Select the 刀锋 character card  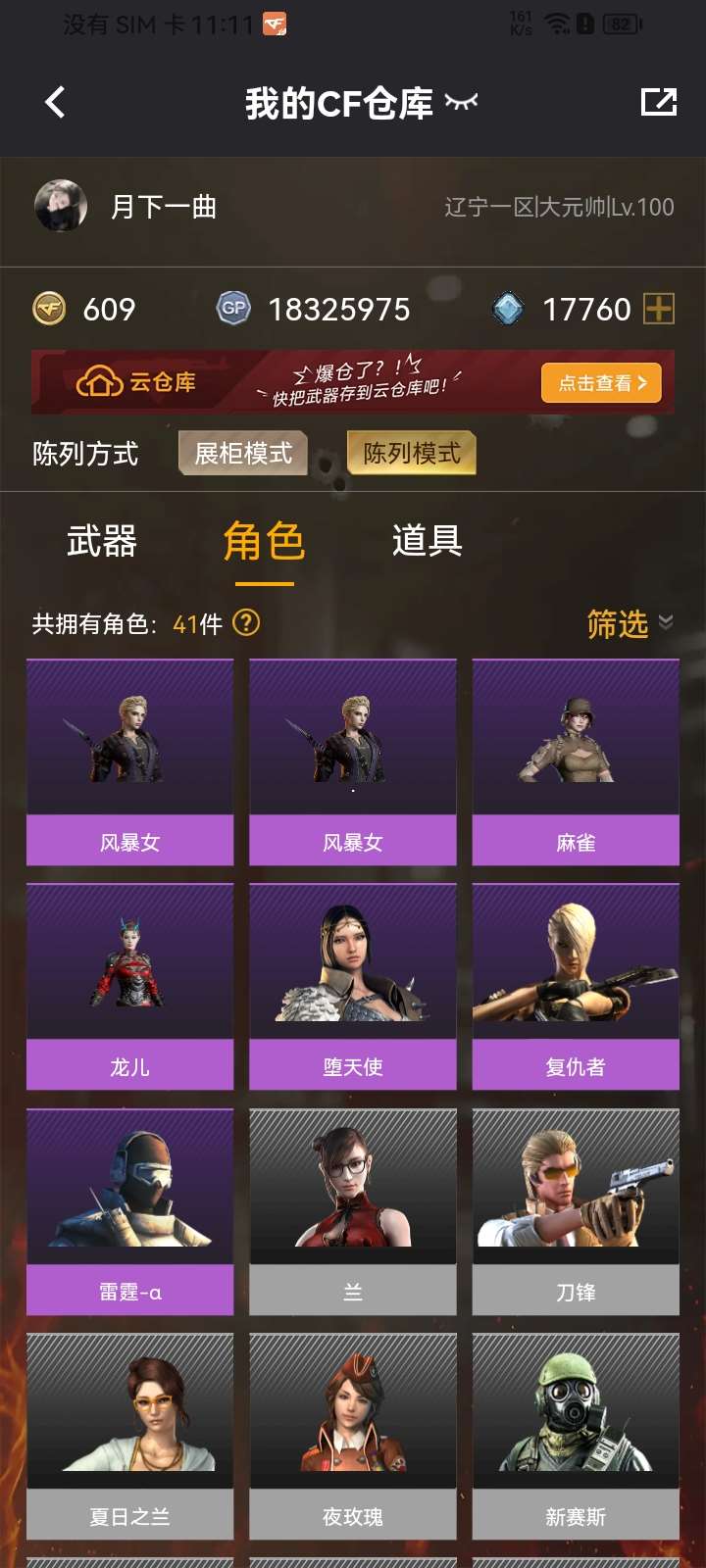(576, 1211)
